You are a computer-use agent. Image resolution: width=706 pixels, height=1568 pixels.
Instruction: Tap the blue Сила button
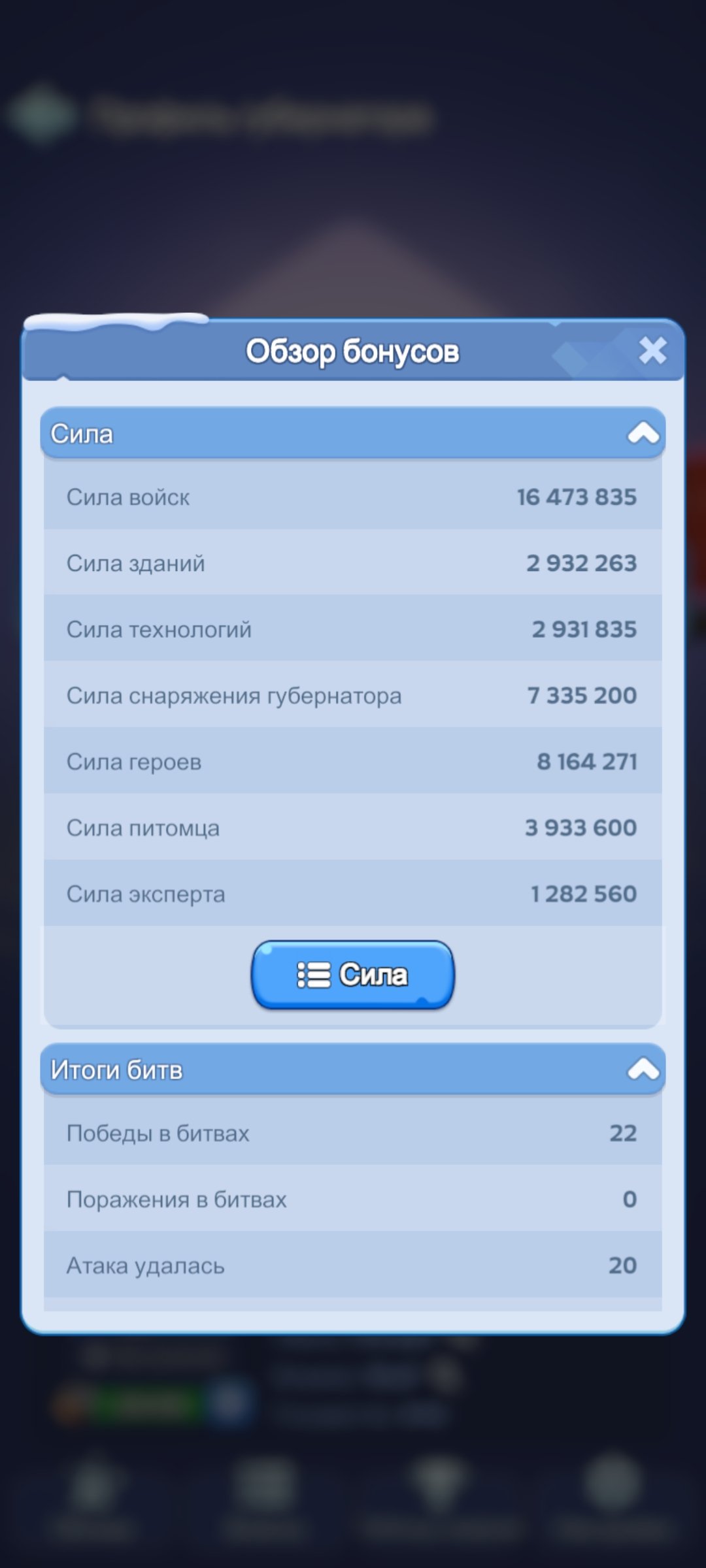pyautogui.click(x=353, y=974)
